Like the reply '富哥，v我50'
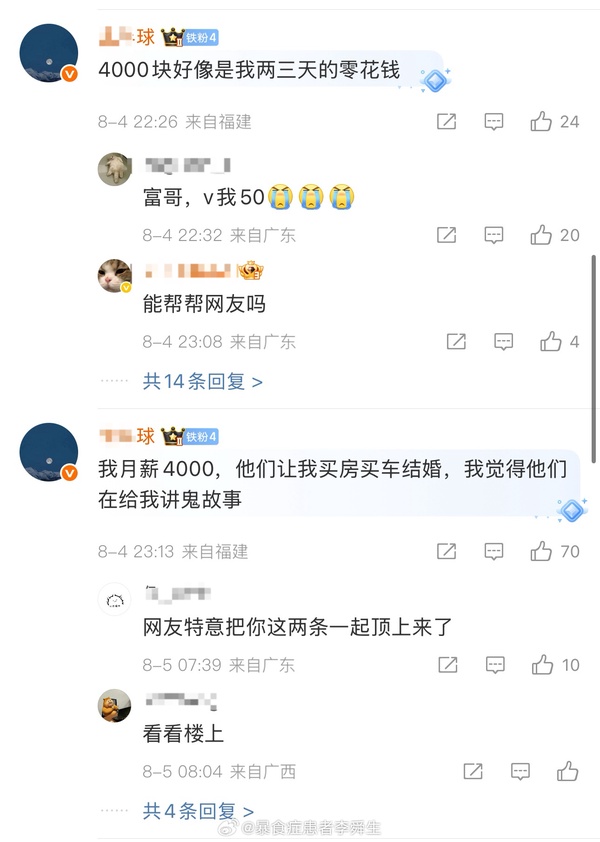600x842 pixels. (542, 235)
